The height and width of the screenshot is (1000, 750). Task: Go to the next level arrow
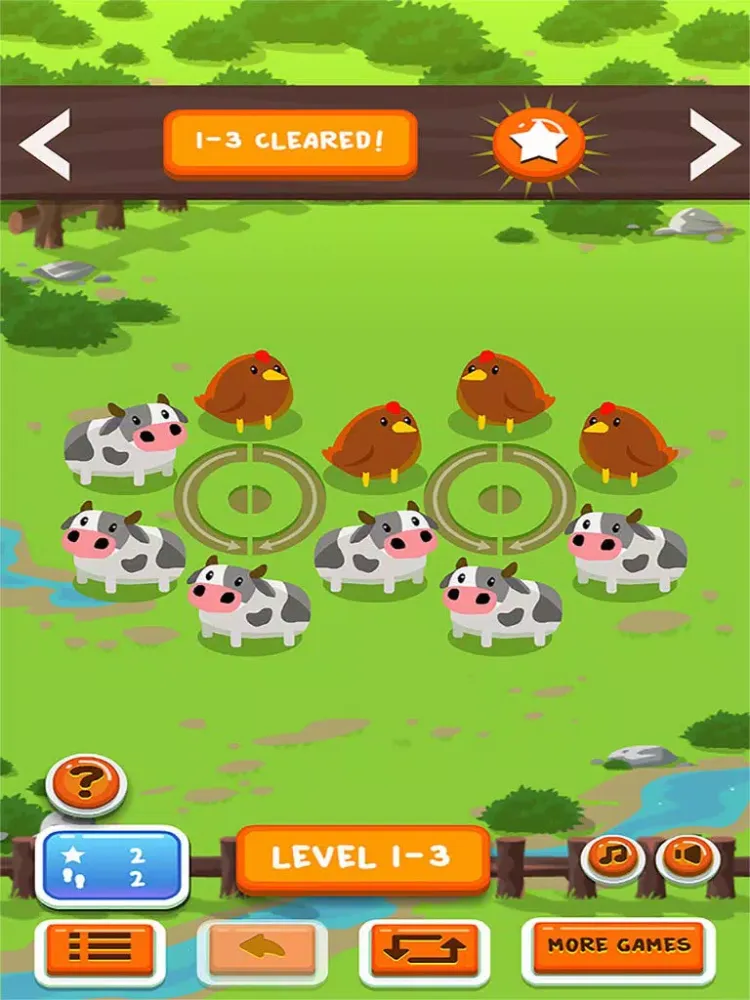pos(714,144)
